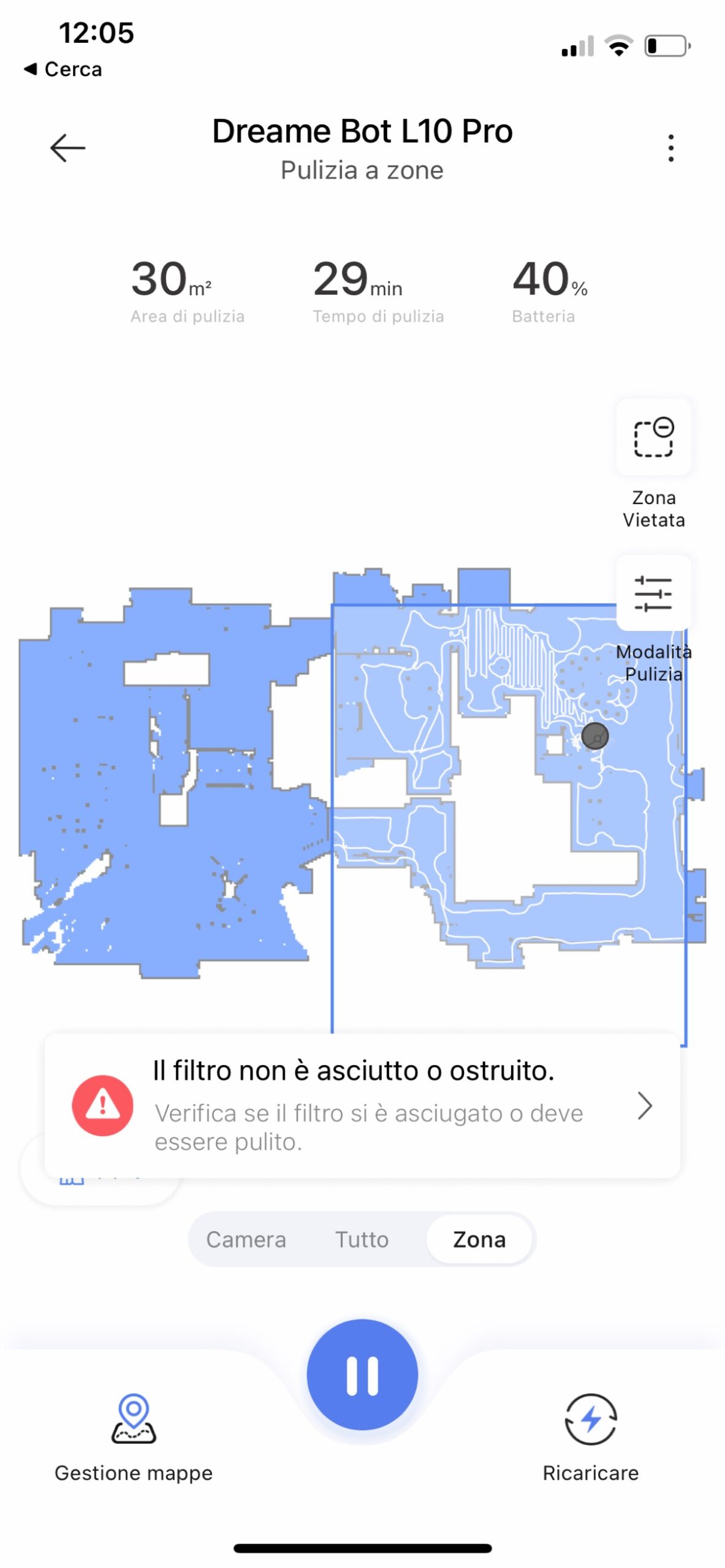Open Zona Vietata restricted zone tool
The width and height of the screenshot is (725, 1568).
coord(653,437)
